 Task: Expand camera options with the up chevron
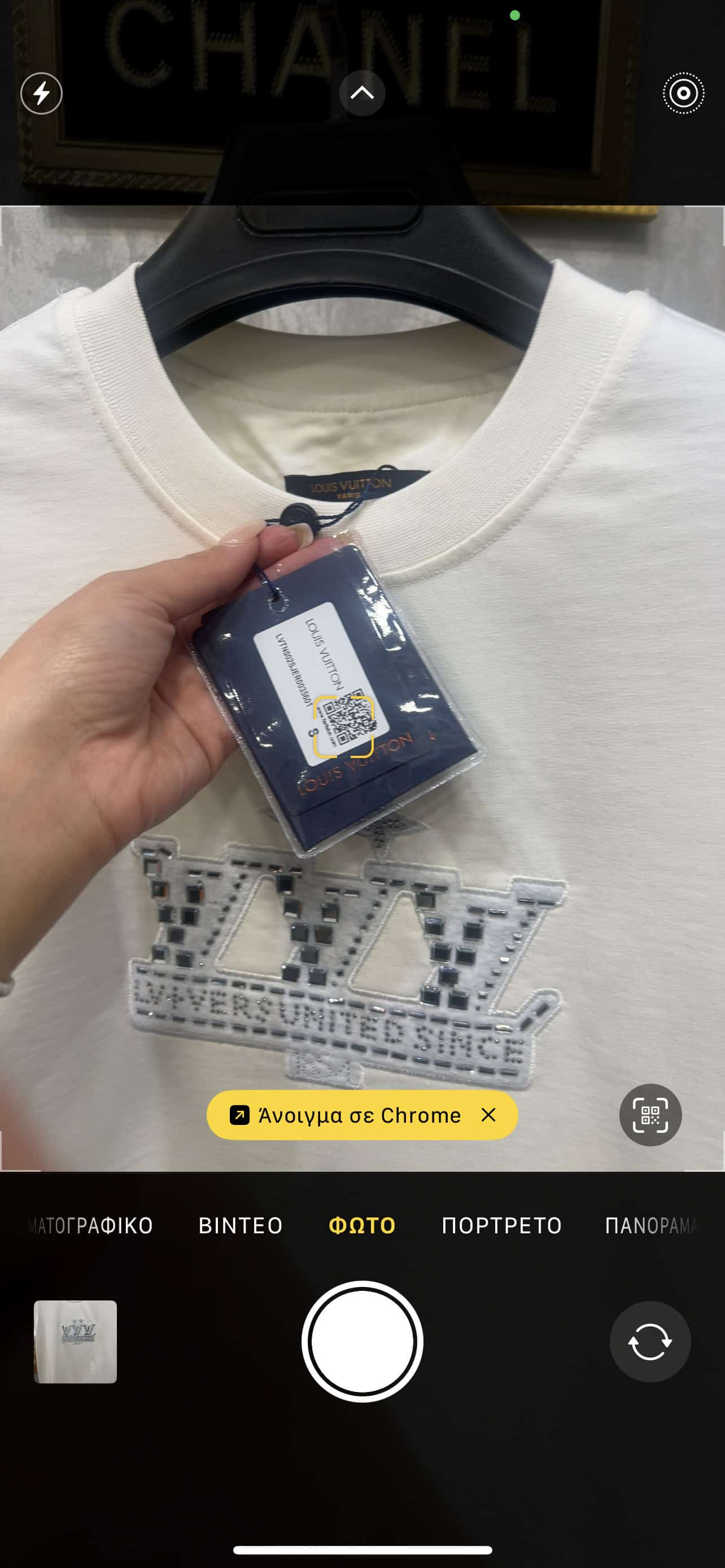(362, 93)
